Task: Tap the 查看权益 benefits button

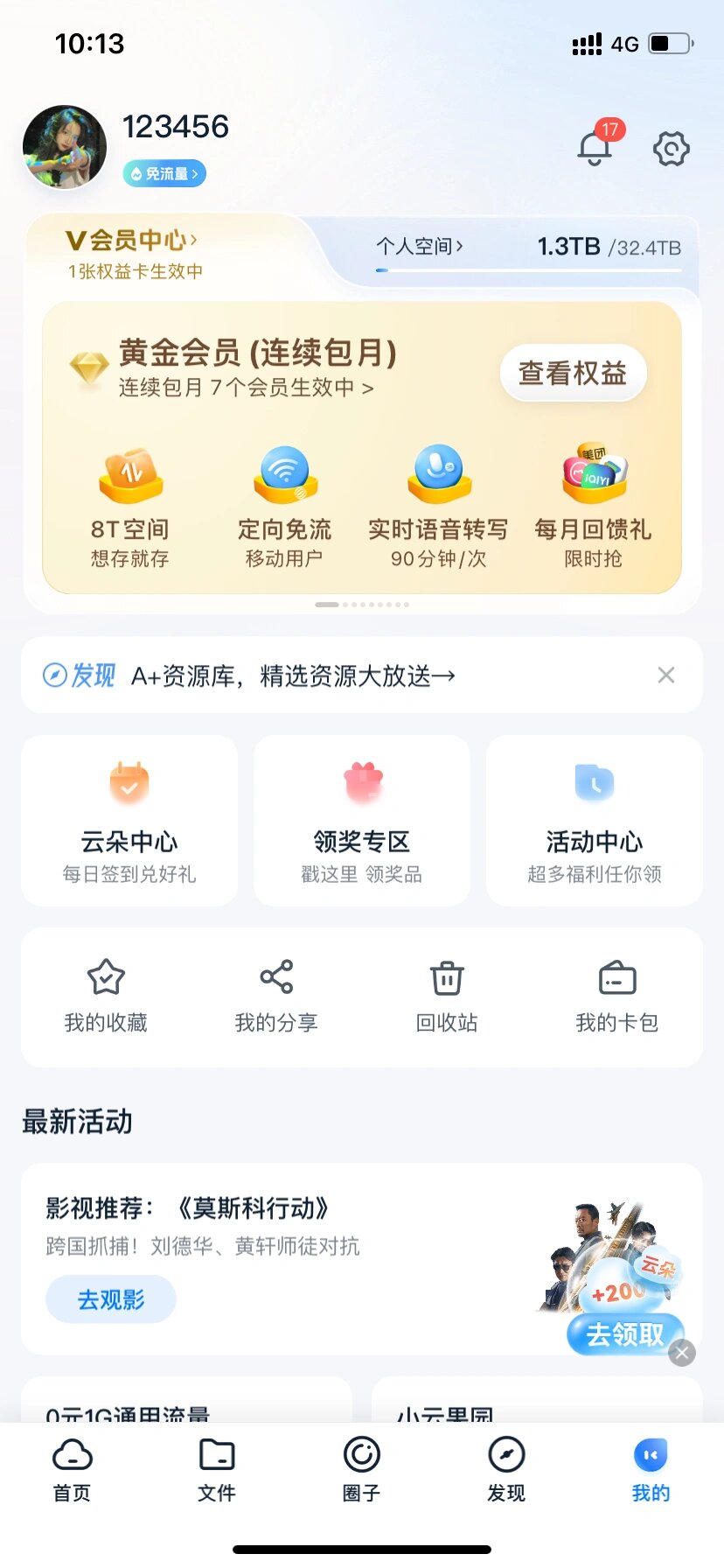Action: tap(573, 373)
